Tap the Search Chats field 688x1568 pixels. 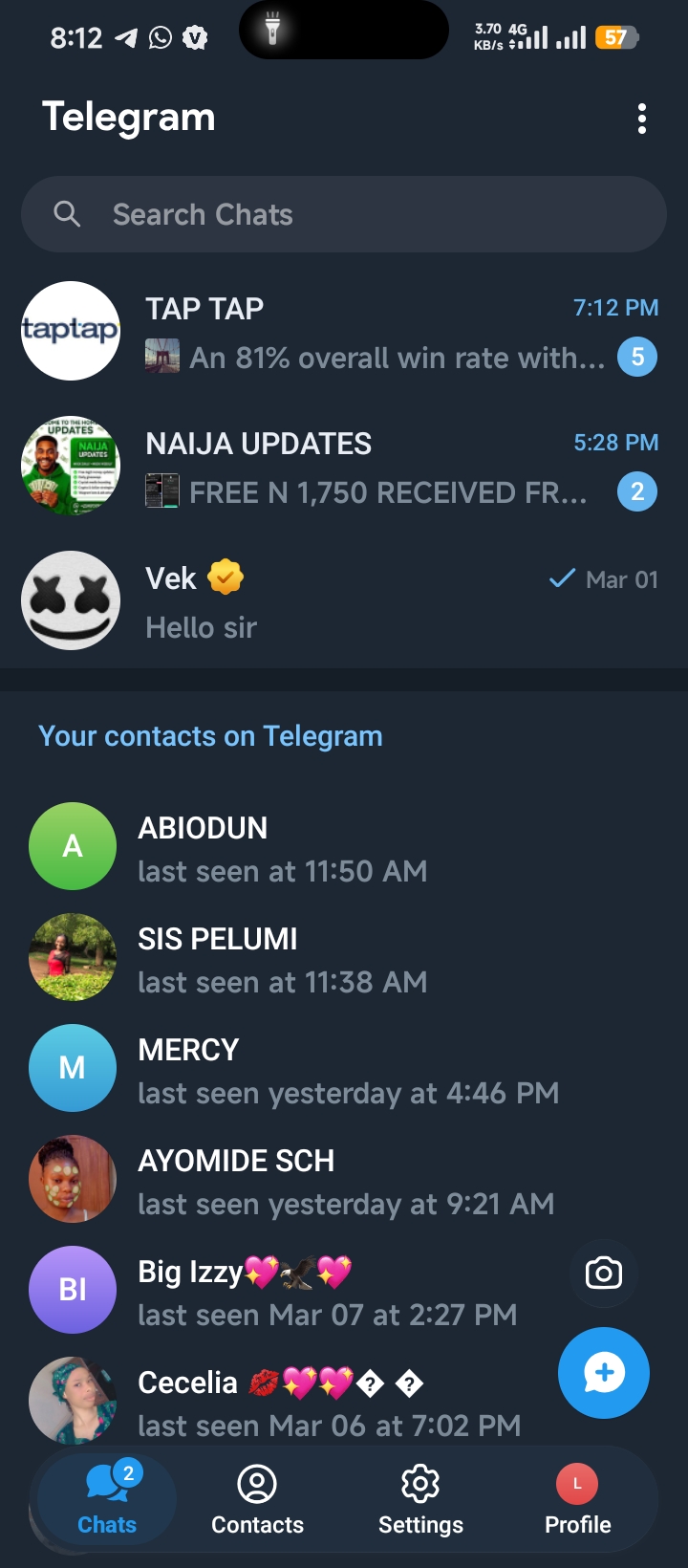tap(344, 214)
